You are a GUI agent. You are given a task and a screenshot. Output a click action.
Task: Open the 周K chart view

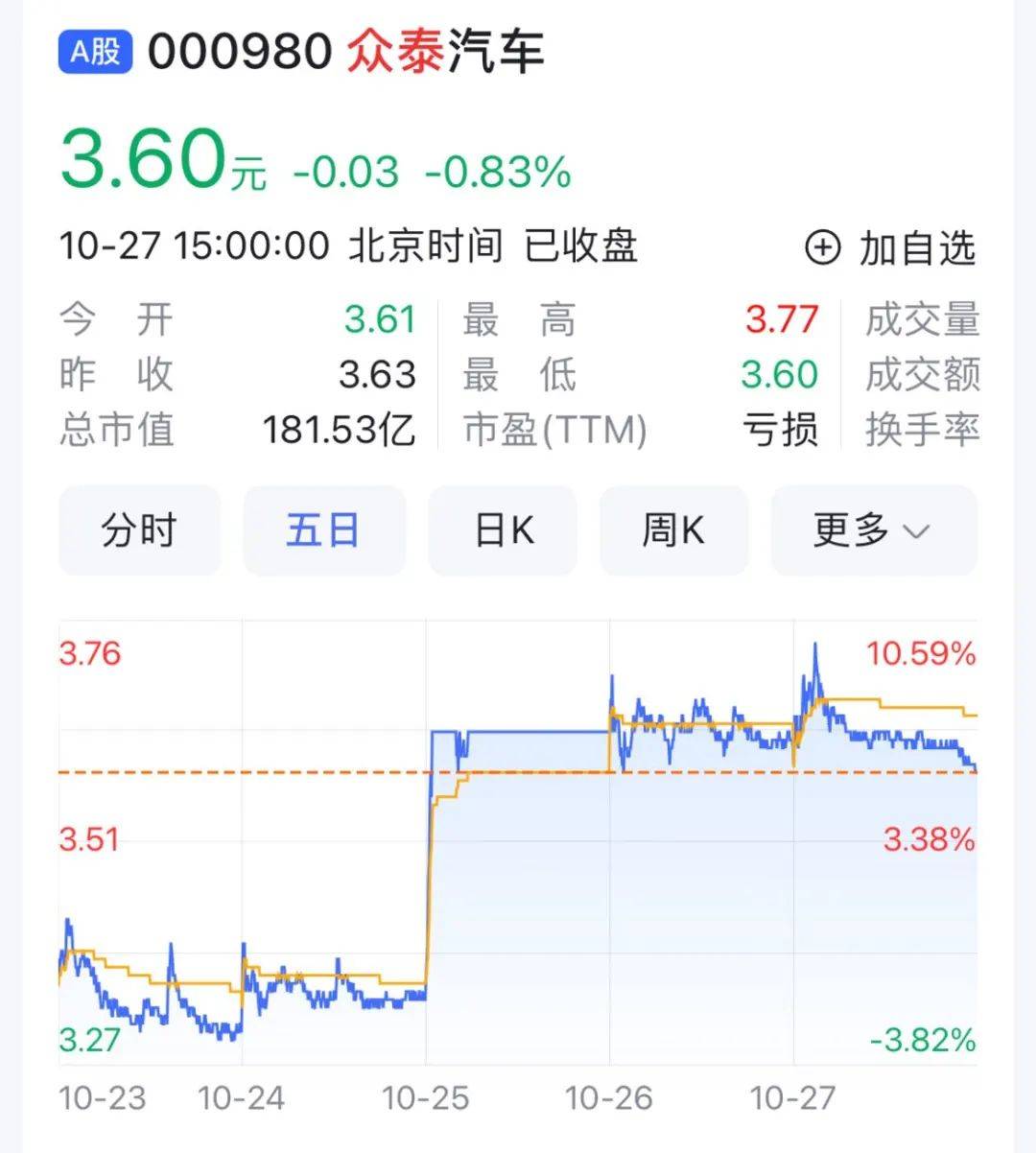pyautogui.click(x=672, y=529)
